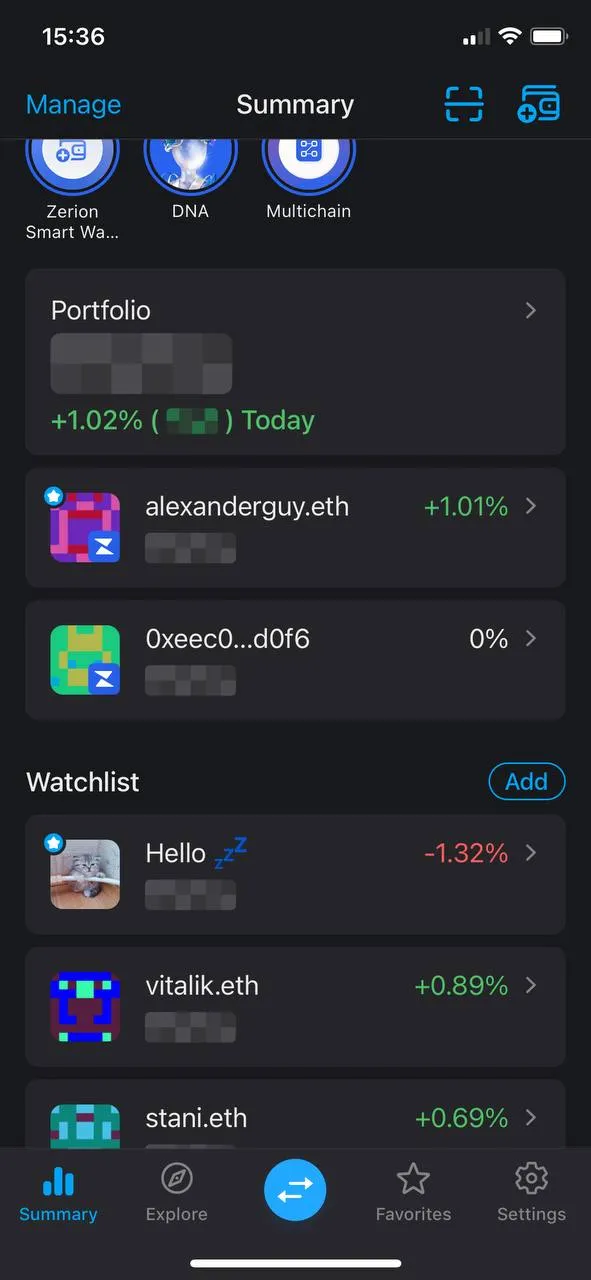
Task: Select the Summary tab
Action: (58, 1194)
